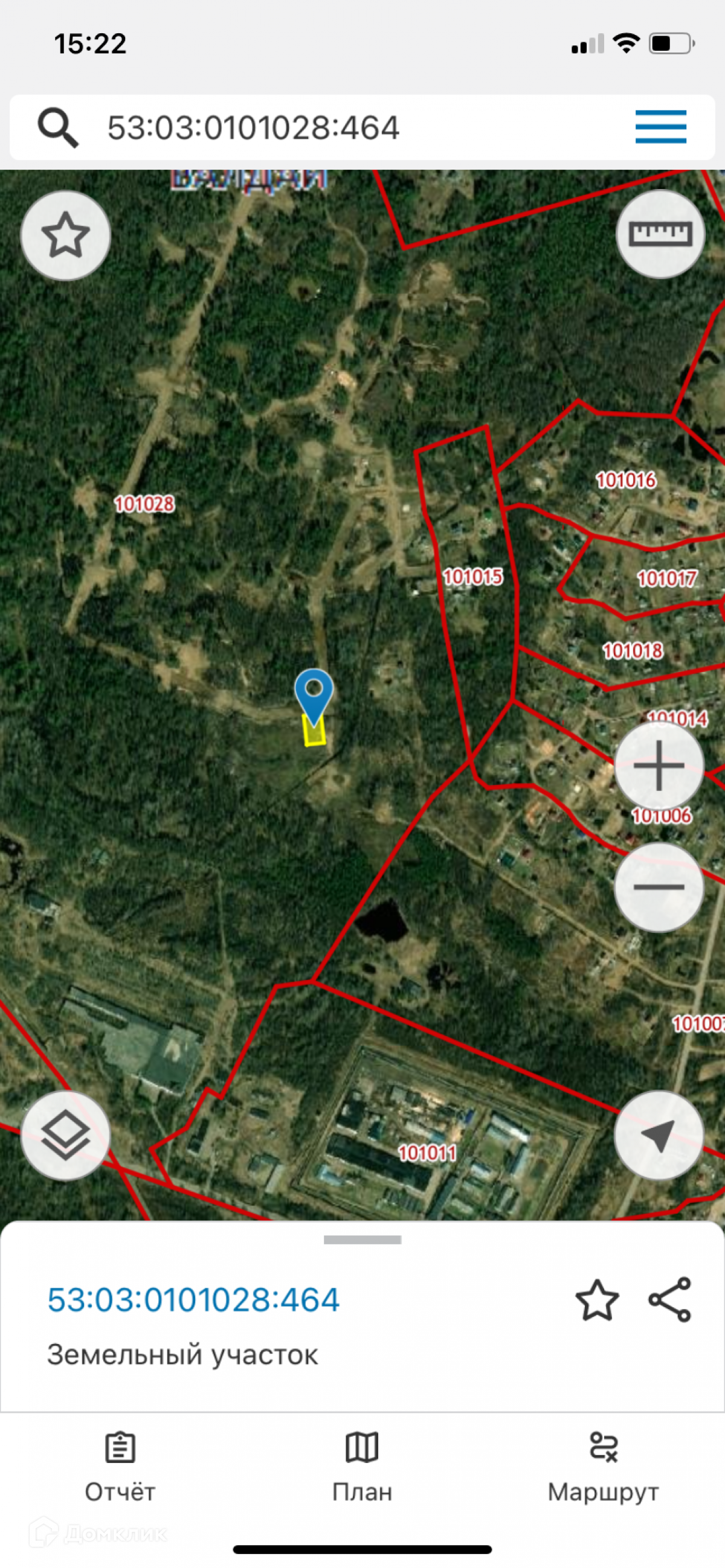Build a Маршрут to the parcel
Viewport: 725px width, 1568px height.
tap(603, 1467)
